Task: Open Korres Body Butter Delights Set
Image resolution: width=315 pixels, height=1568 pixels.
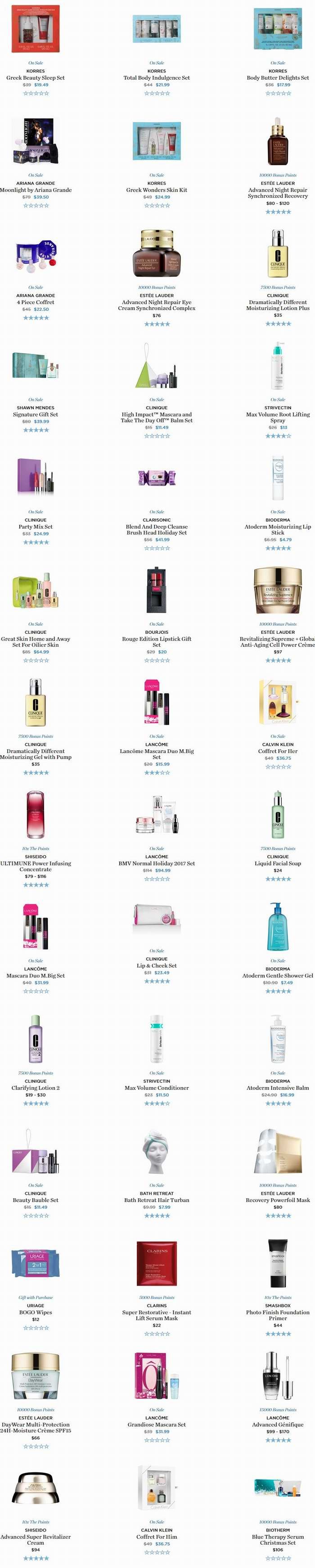Action: (277, 78)
